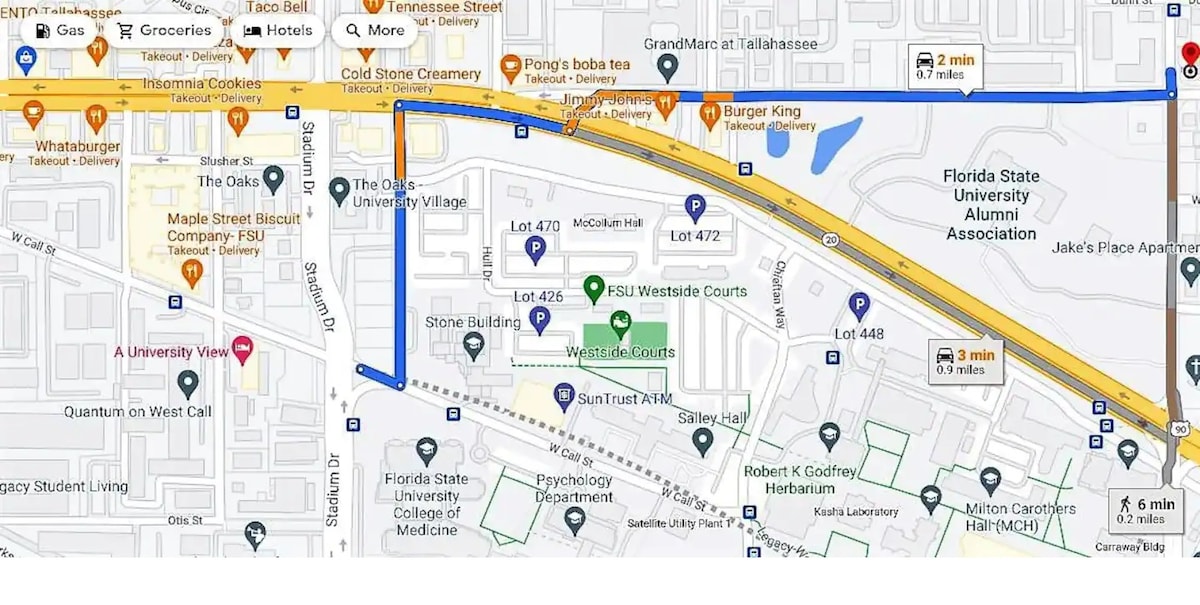Image resolution: width=1200 pixels, height=605 pixels.
Task: Open A University View hotel pin
Action: tap(242, 349)
